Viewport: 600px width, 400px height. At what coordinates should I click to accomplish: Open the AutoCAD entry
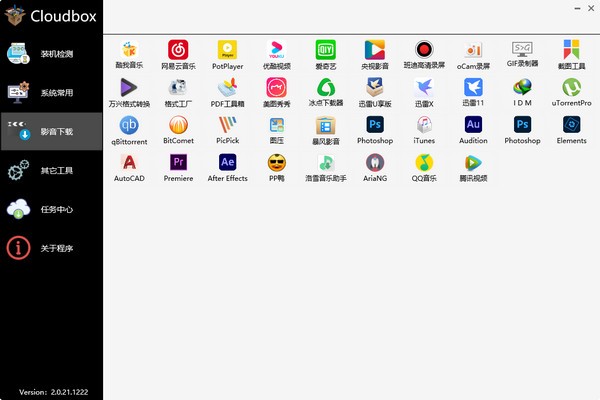[130, 166]
